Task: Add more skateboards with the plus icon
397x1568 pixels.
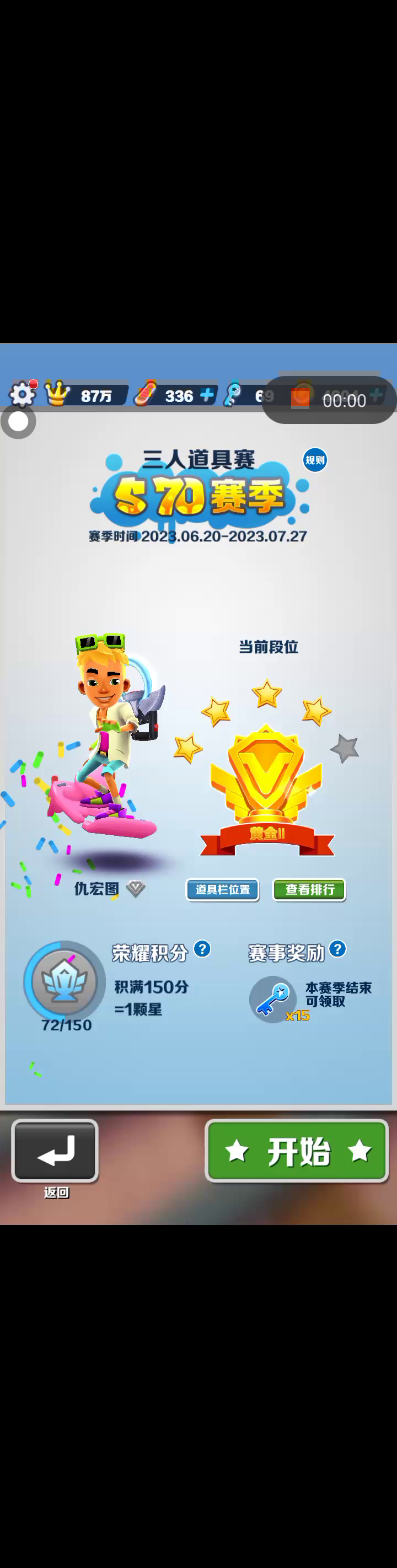Action: tap(207, 395)
